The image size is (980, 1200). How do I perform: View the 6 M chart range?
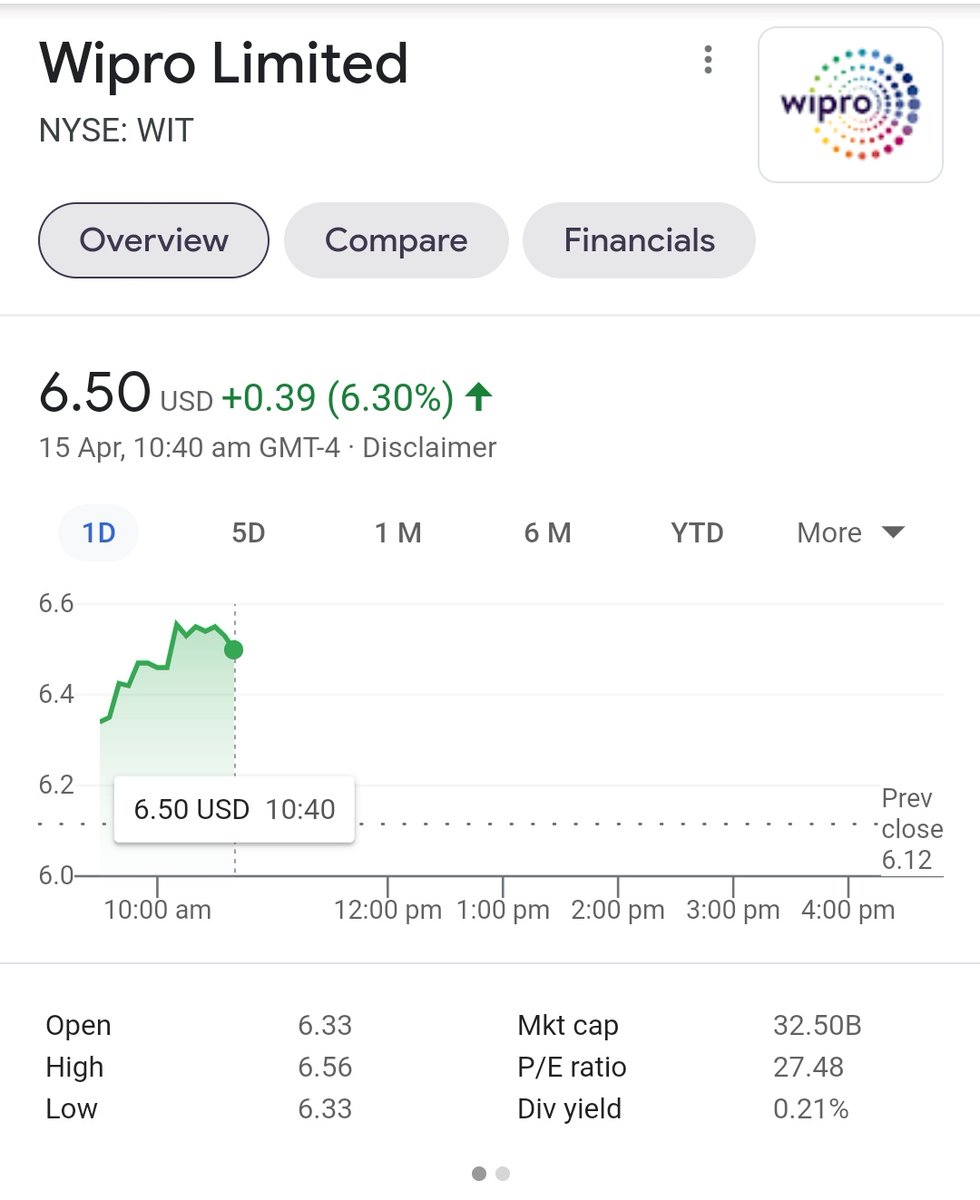pos(547,533)
